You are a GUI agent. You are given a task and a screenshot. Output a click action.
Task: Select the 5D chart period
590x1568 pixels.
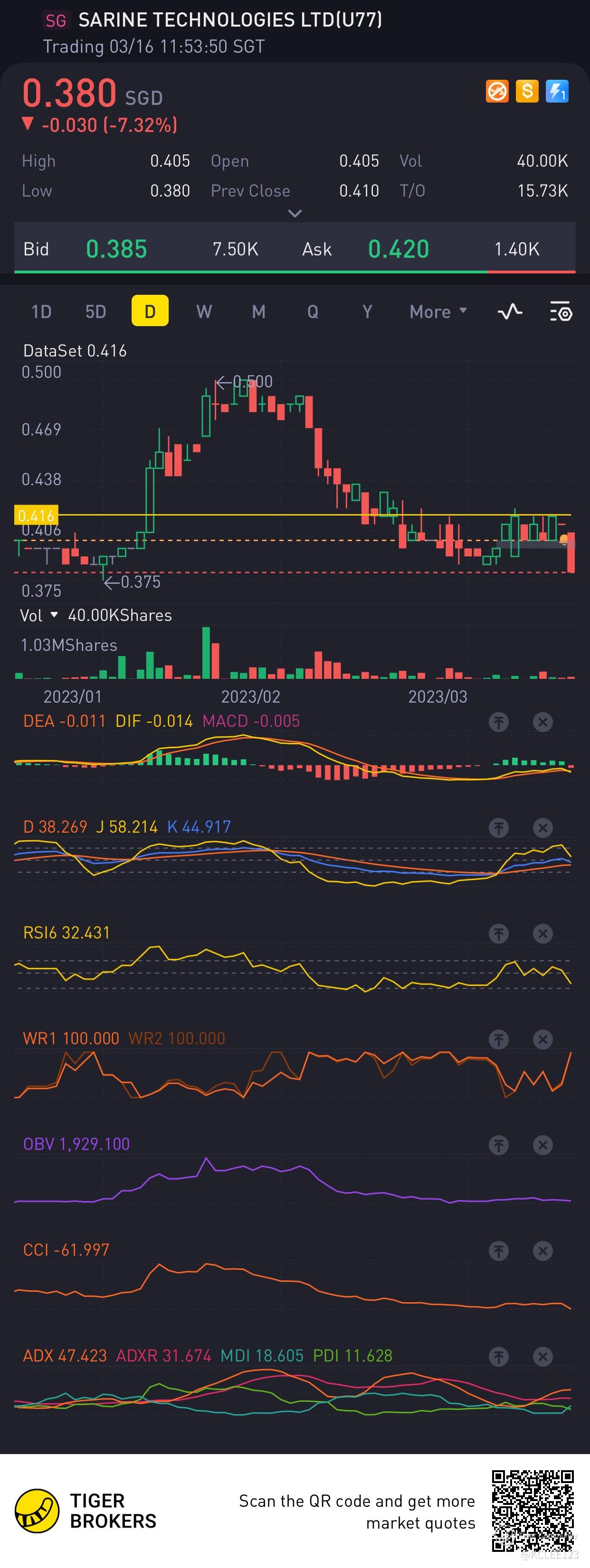(95, 311)
